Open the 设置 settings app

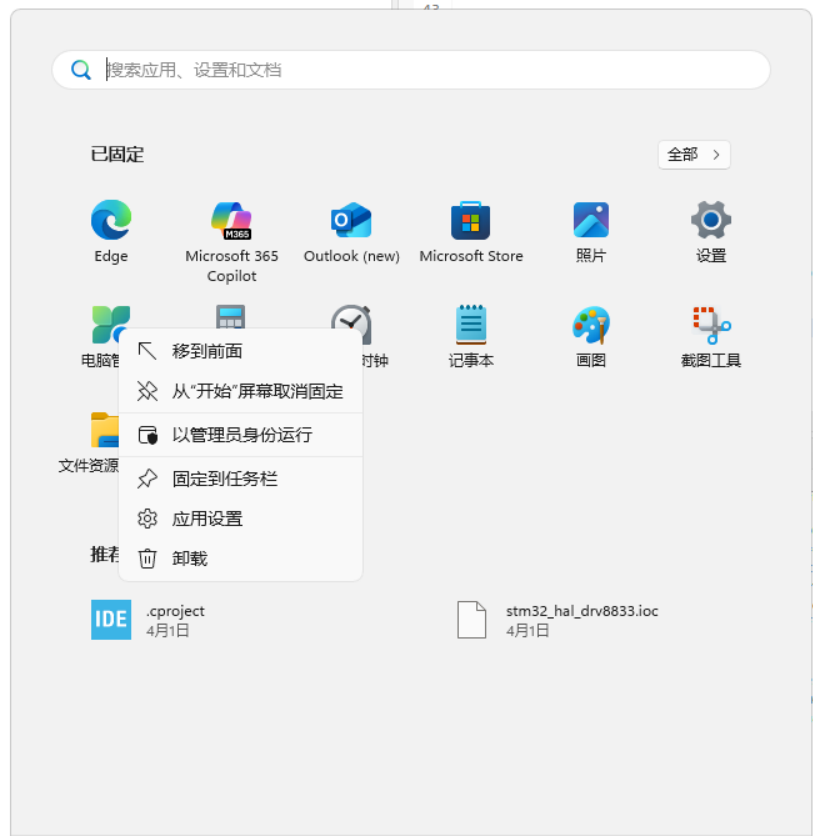(x=711, y=231)
